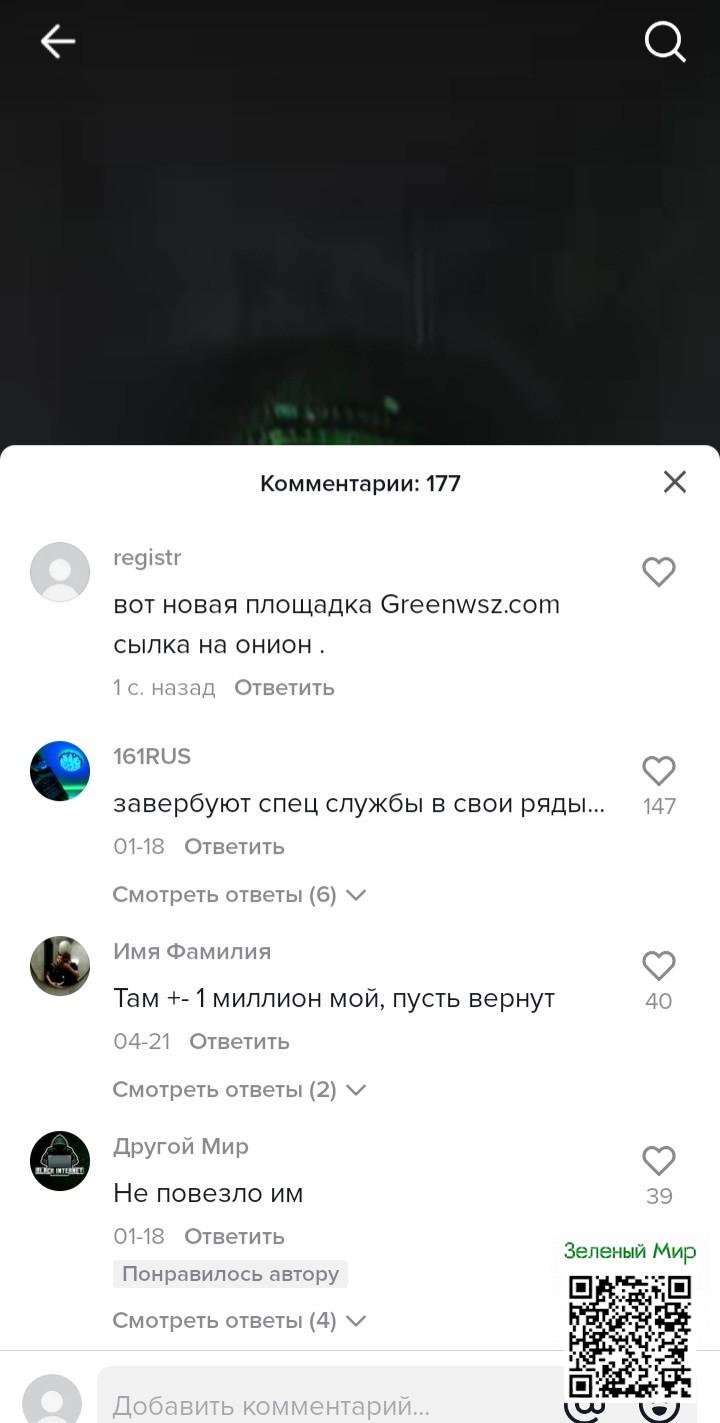Expand the 2 replies under Имя Фамилия
This screenshot has height=1423, width=720.
click(239, 1090)
